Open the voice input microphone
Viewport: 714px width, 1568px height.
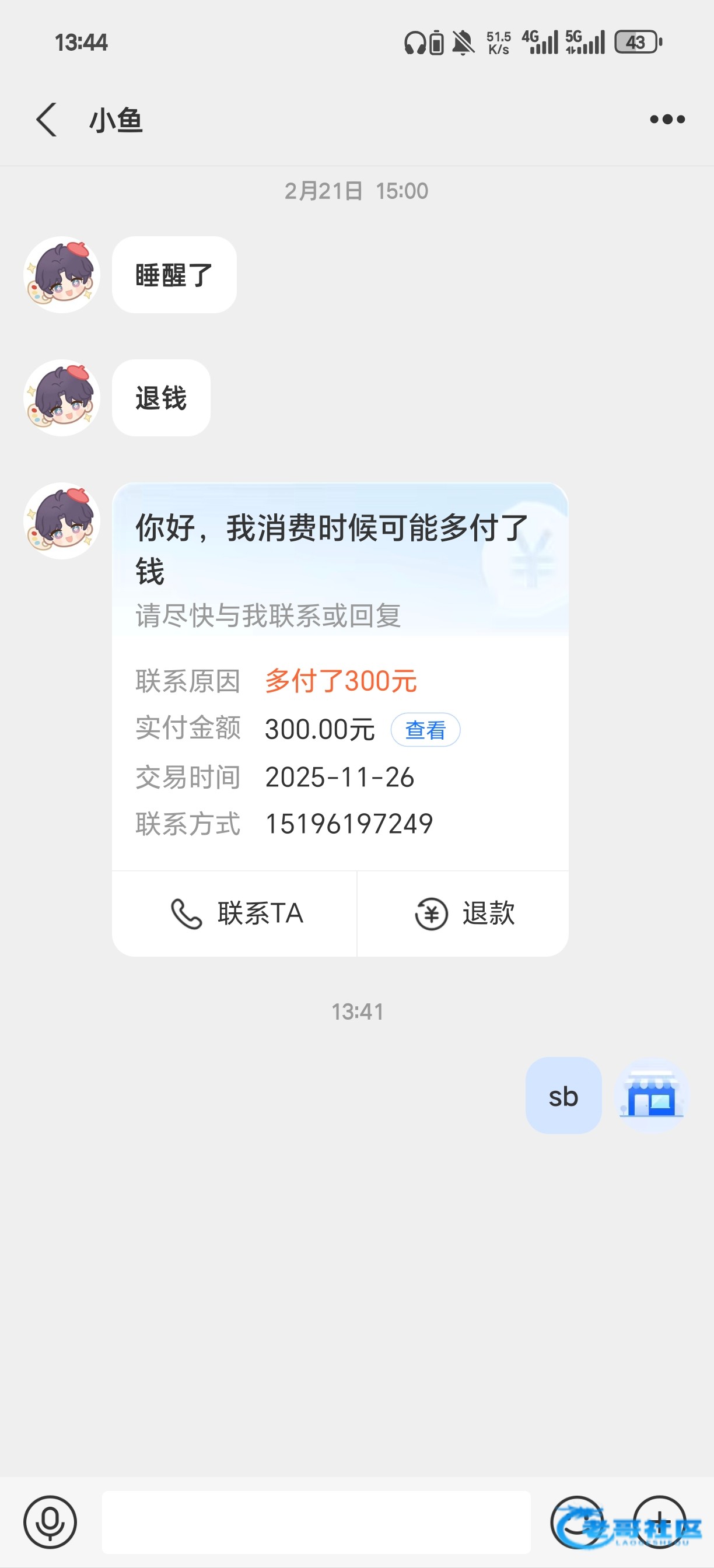[50, 1522]
